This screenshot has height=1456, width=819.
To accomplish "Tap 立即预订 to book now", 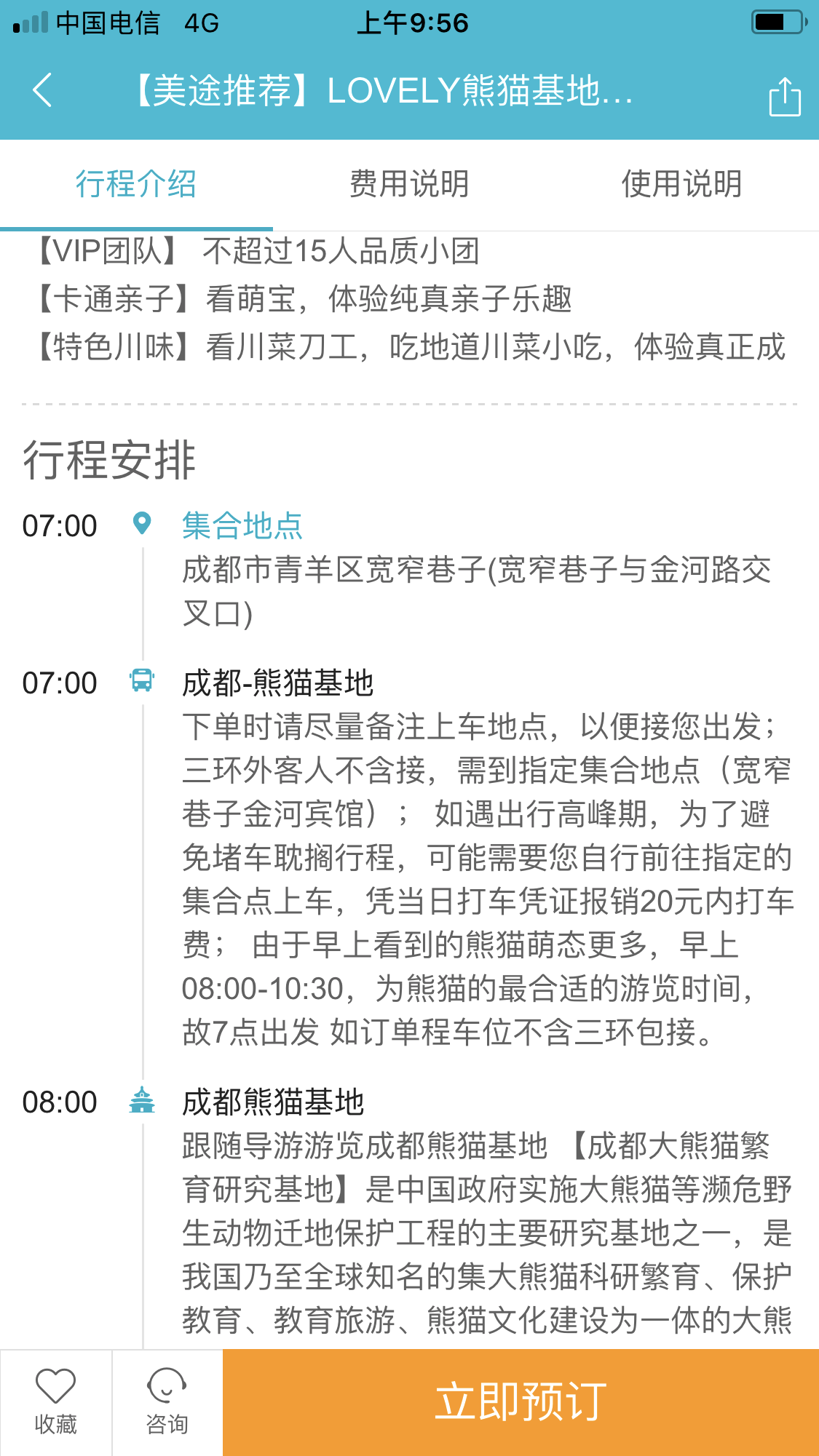I will coord(521,1402).
